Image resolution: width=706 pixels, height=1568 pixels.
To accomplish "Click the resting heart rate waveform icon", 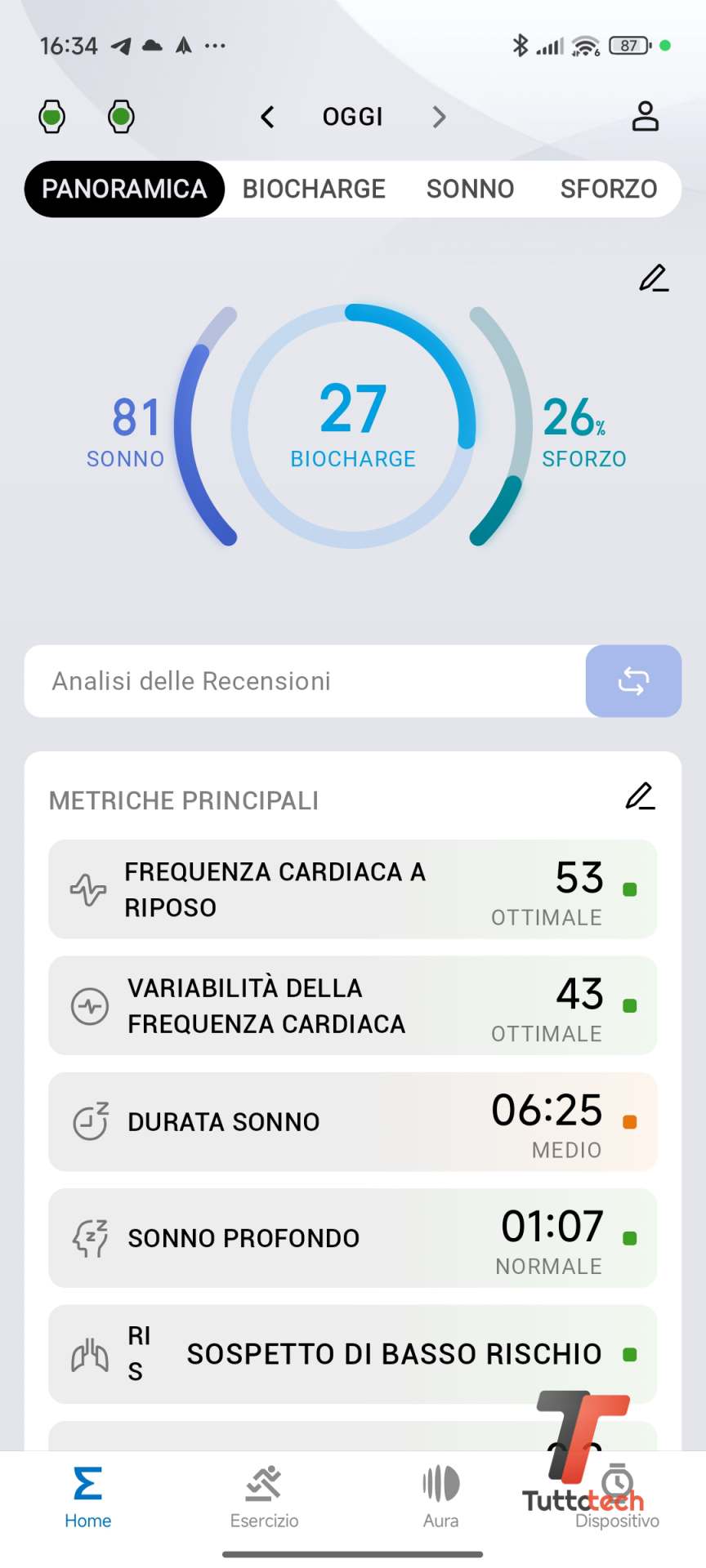I will 90,888.
